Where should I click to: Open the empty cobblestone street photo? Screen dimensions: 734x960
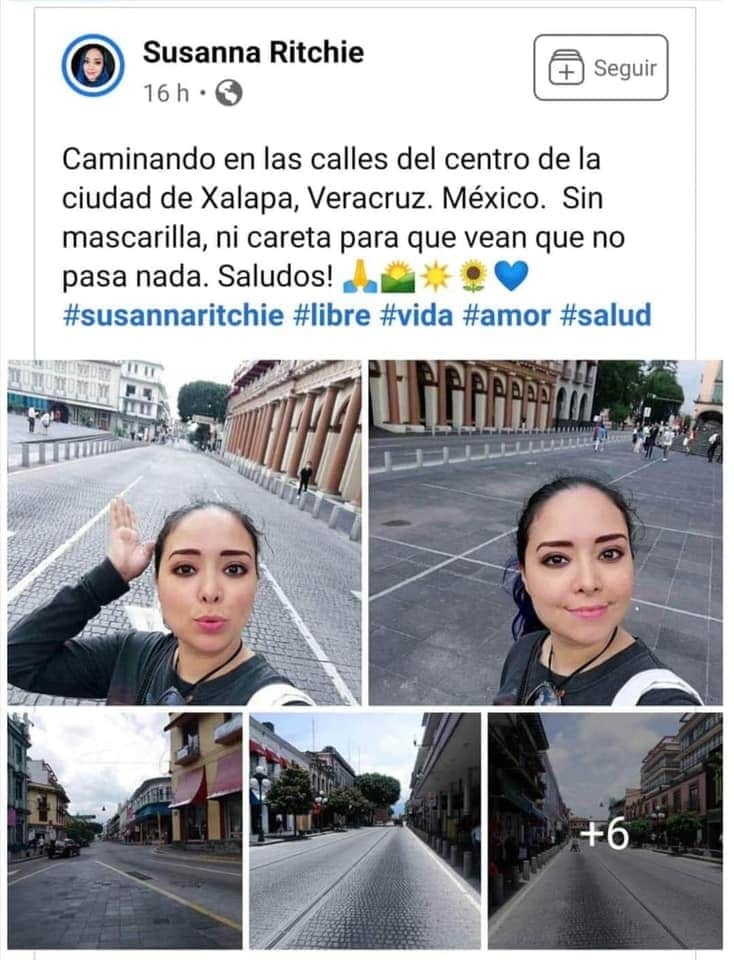[365, 830]
